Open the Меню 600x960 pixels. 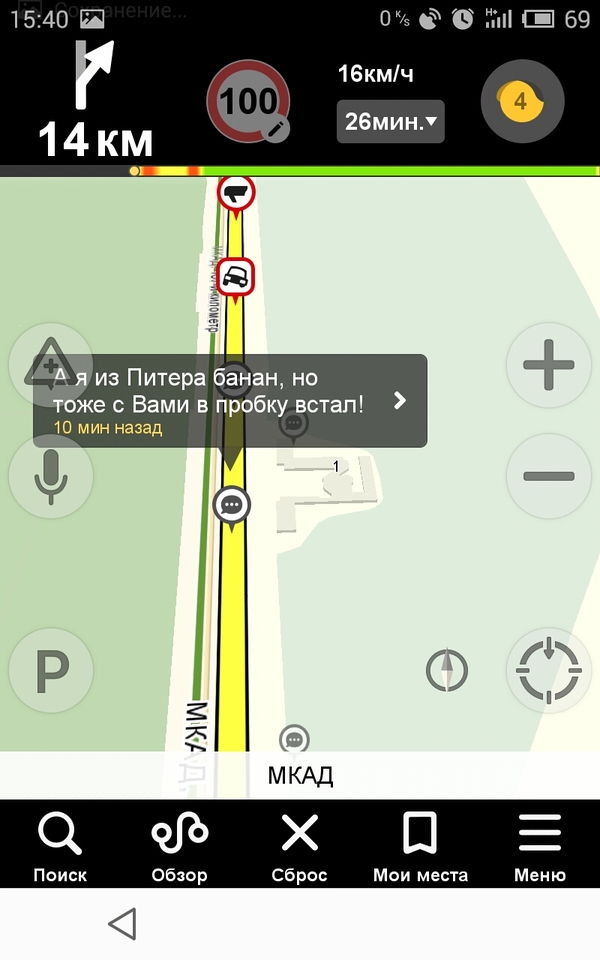[x=540, y=847]
